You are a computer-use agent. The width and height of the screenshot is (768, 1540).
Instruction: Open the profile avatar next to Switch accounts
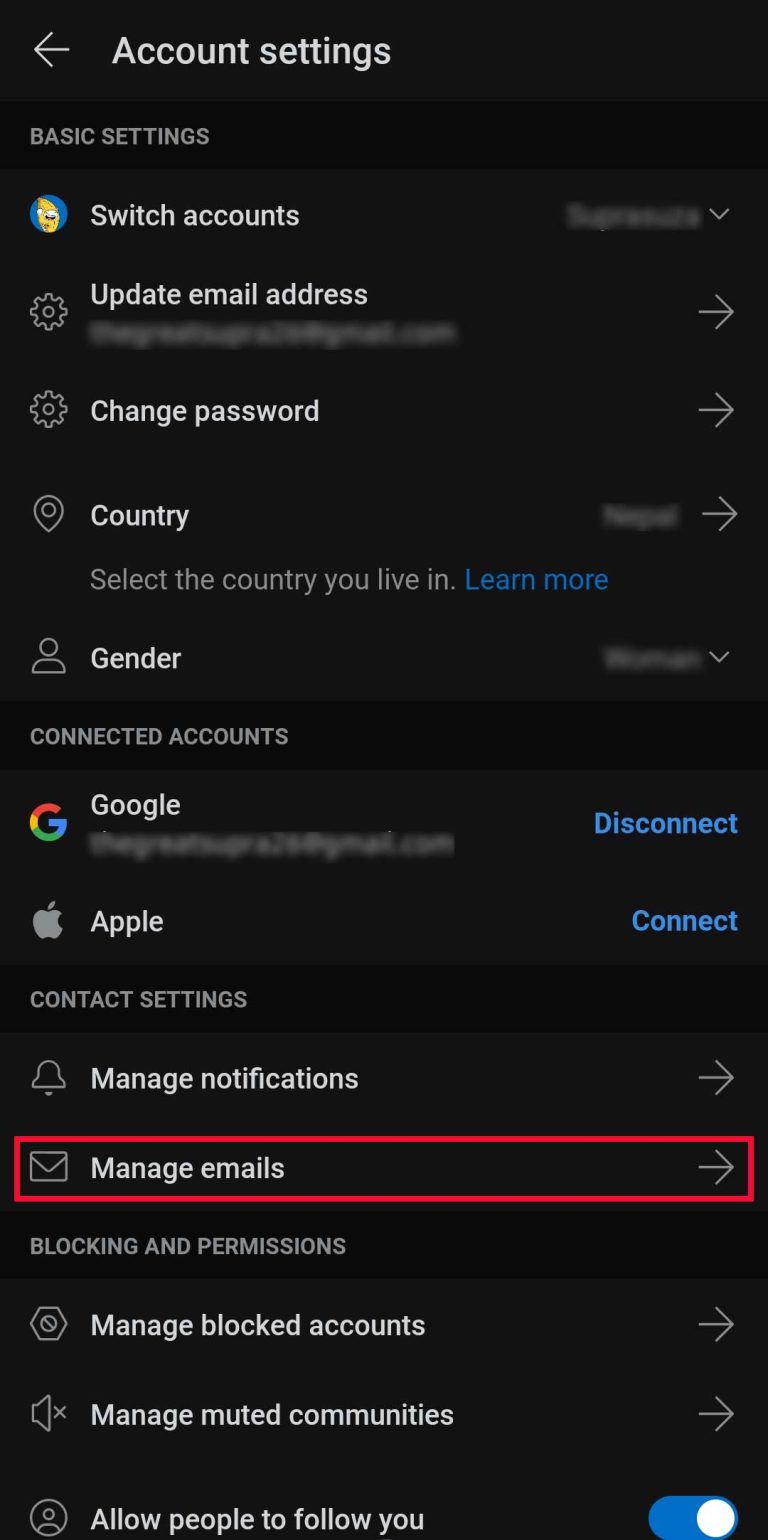(48, 214)
